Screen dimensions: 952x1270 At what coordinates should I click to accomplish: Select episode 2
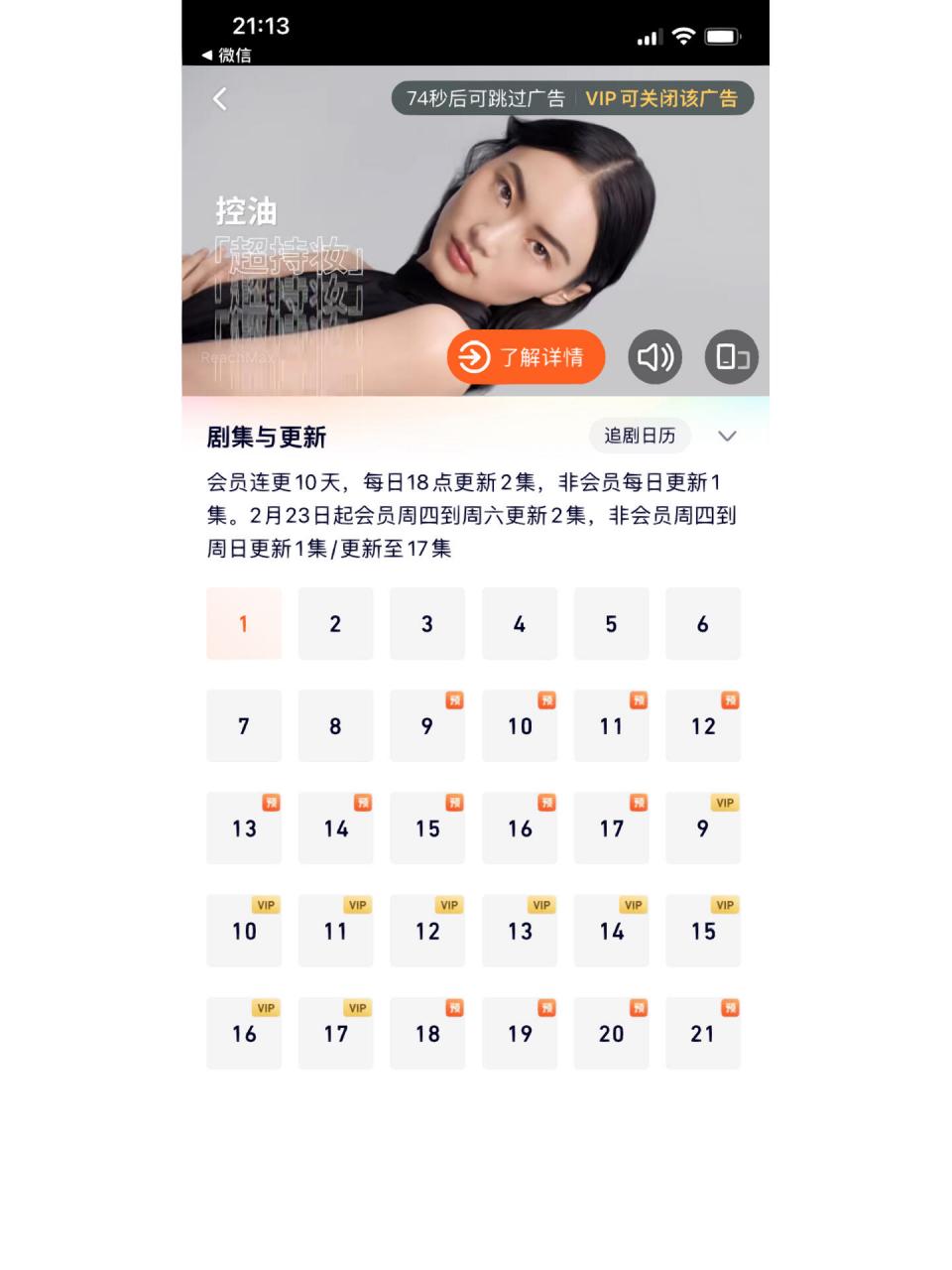(335, 624)
